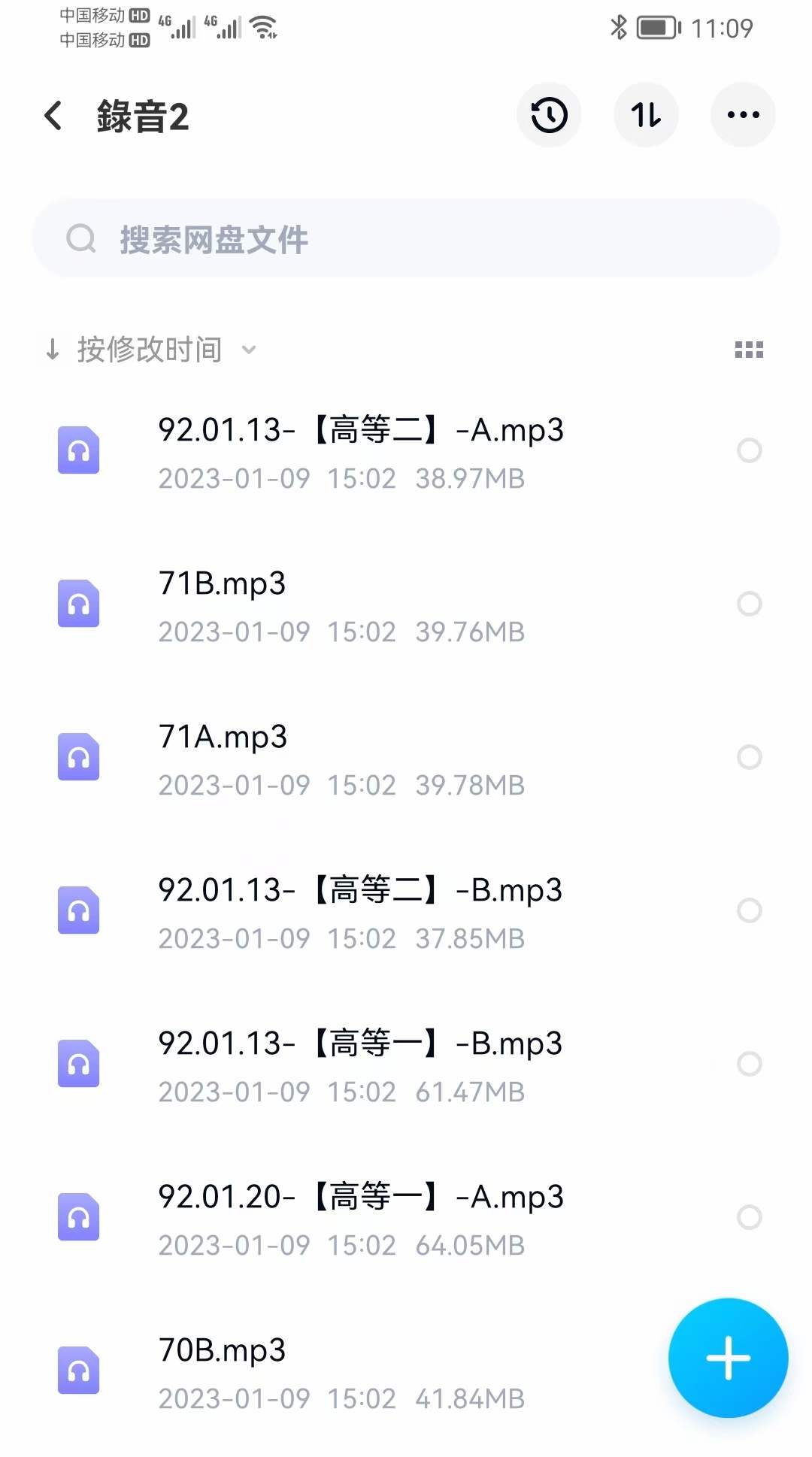Screen dimensions: 812x1457
Task: Select the circle next to 71A.mp3
Action: tap(749, 757)
